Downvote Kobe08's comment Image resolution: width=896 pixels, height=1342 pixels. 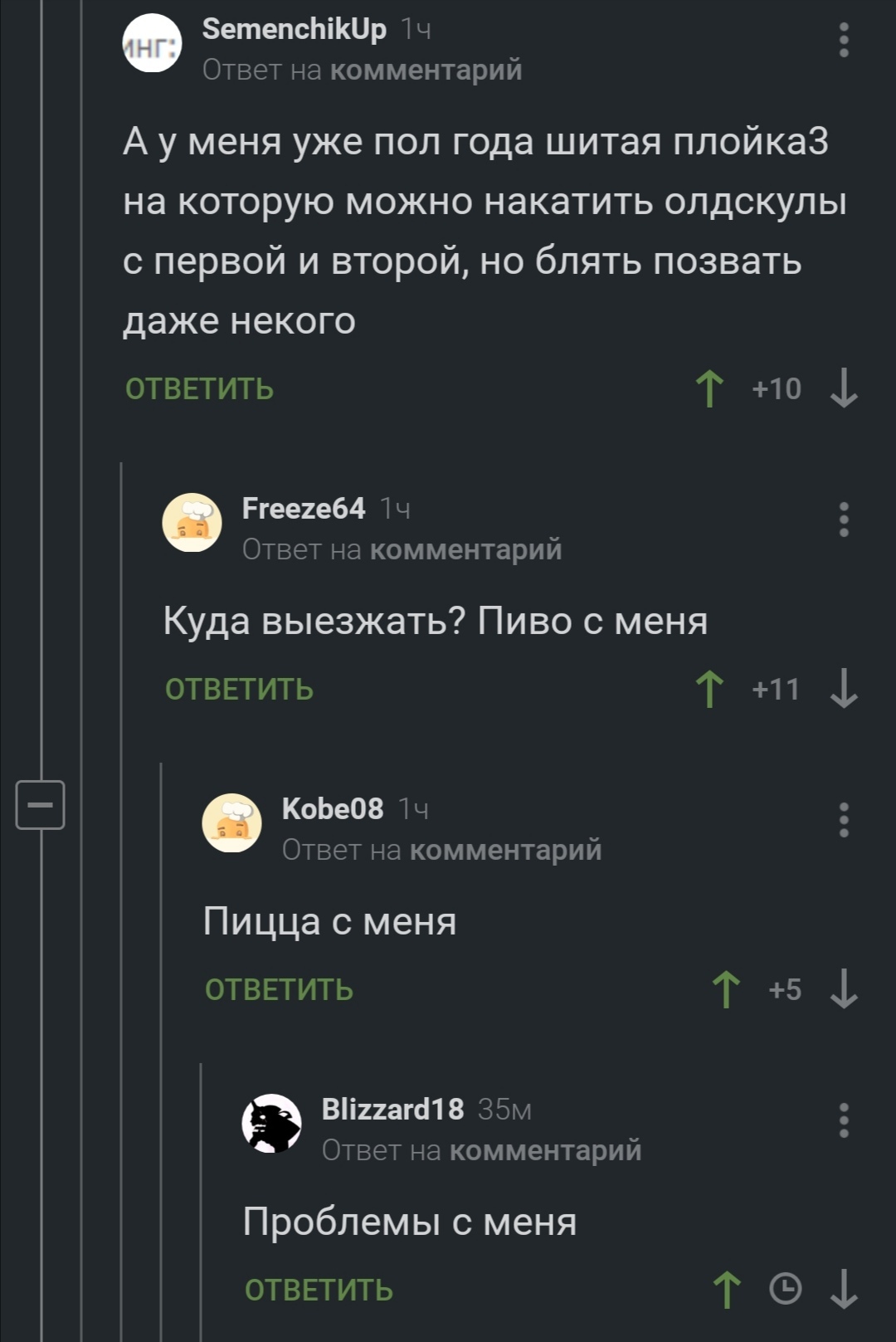click(844, 989)
